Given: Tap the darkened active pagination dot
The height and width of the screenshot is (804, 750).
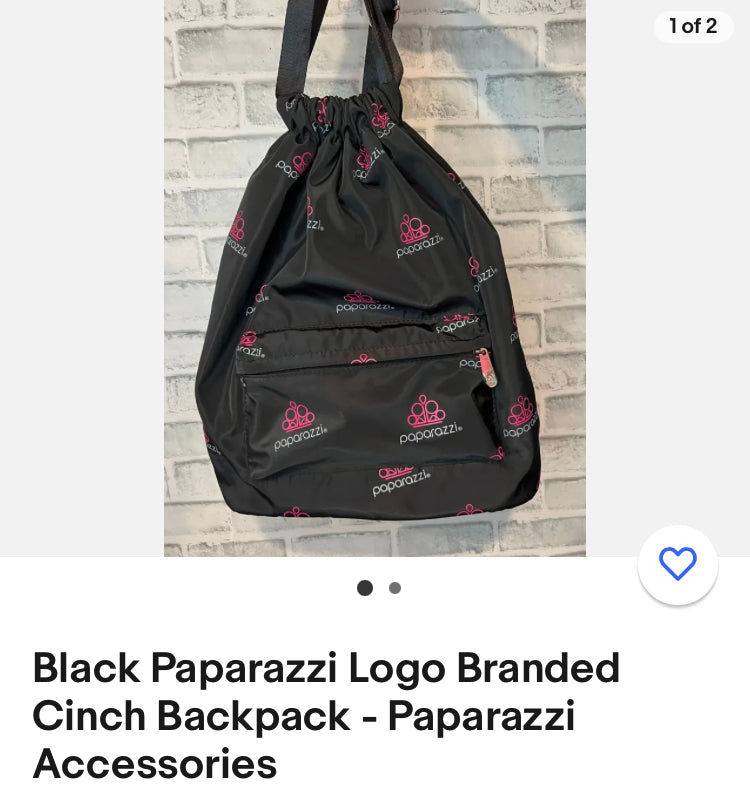Looking at the screenshot, I should pos(365,588).
